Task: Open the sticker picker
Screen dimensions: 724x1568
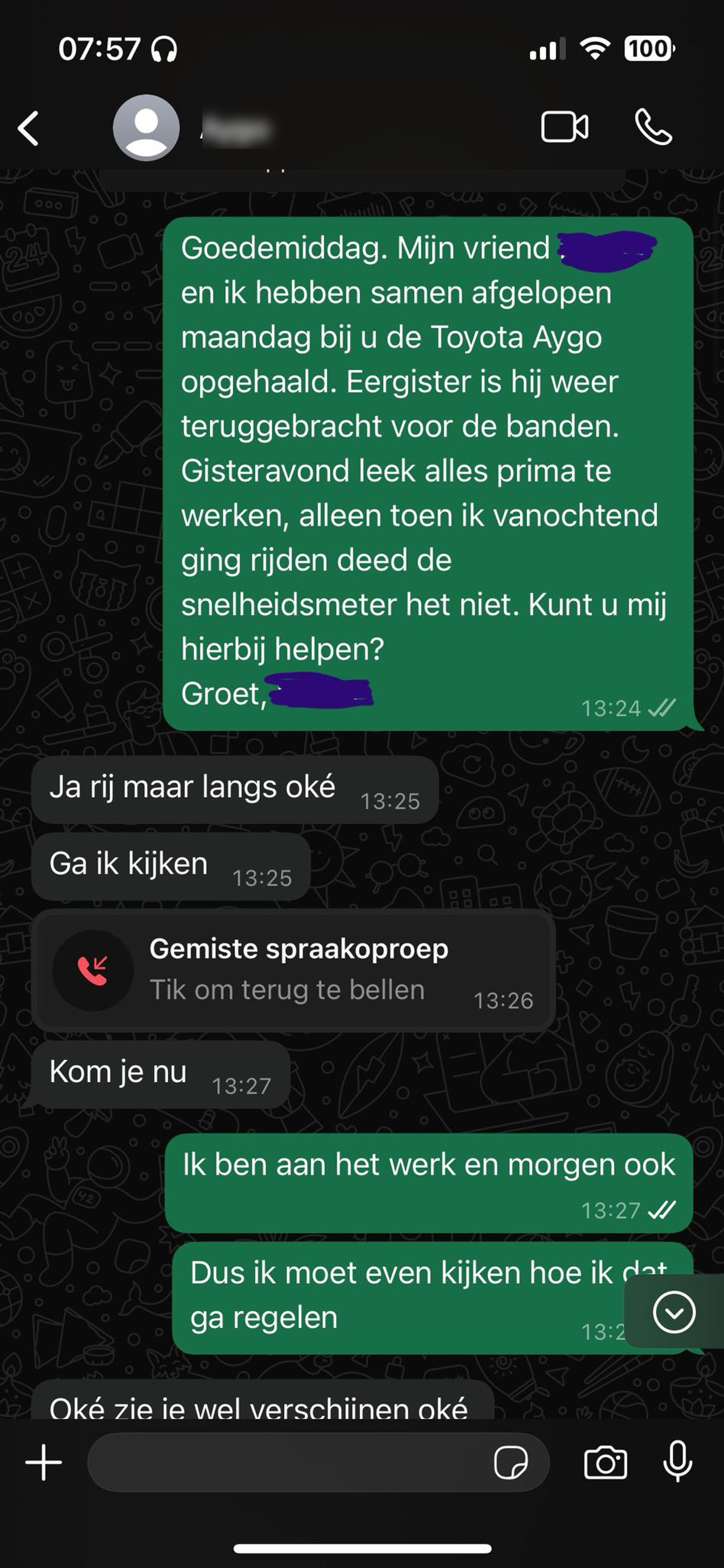Action: (510, 1462)
